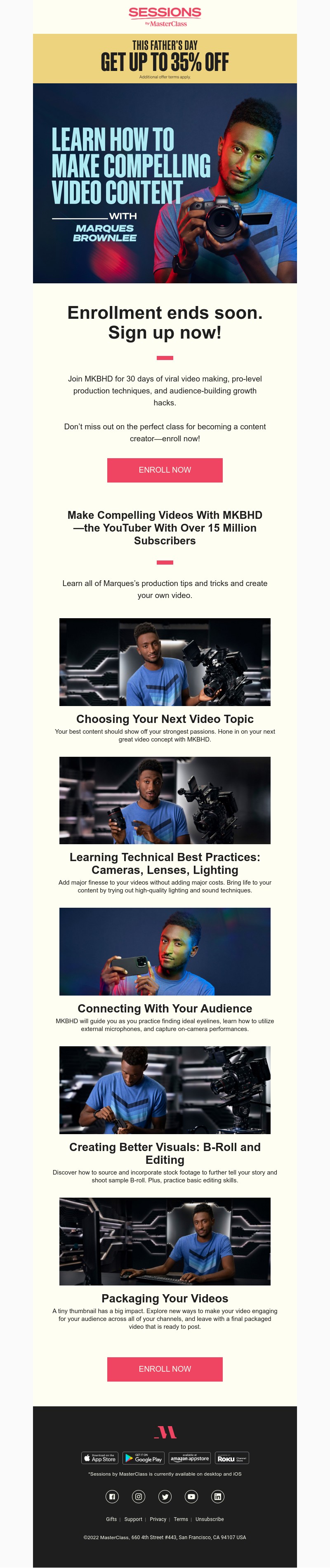Visit the Twitter profile icon
This screenshot has height=1568, width=330.
pos(165,1496)
